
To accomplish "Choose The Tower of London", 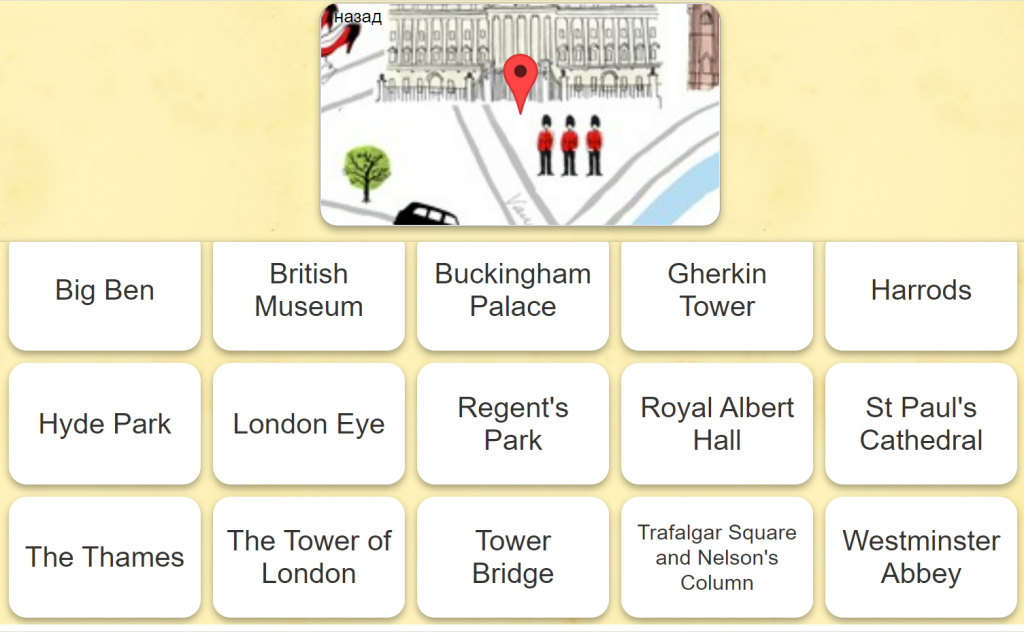I will click(309, 557).
